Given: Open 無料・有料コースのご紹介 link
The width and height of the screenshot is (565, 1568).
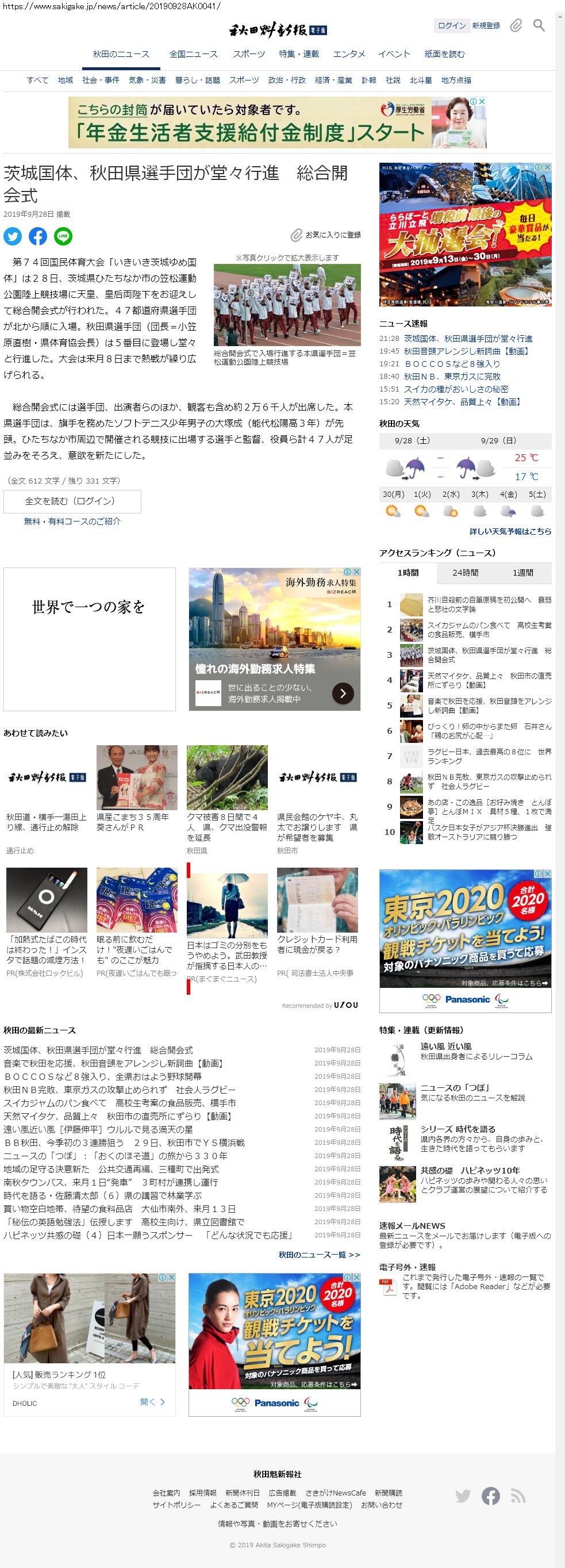Looking at the screenshot, I should click(x=72, y=521).
